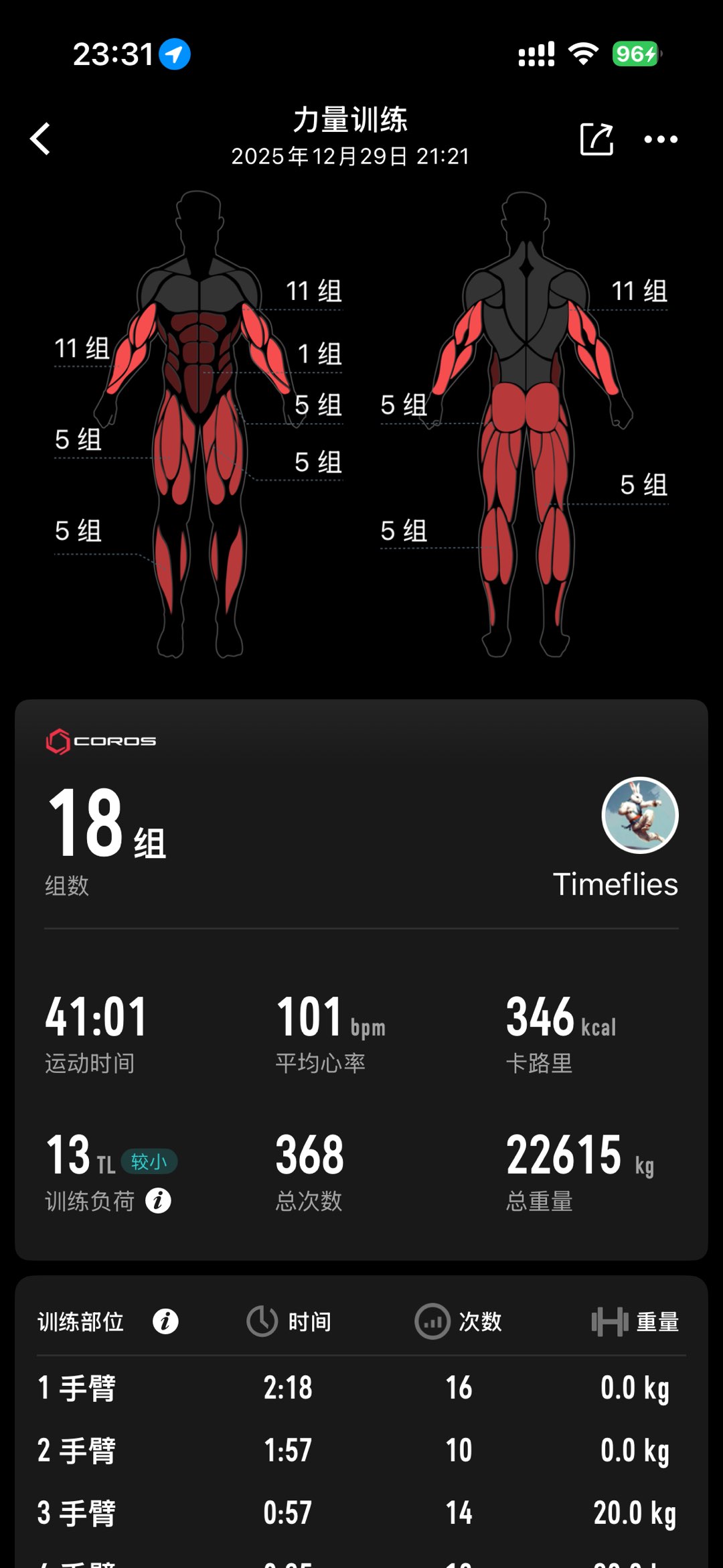The width and height of the screenshot is (723, 1568).
Task: Open the three-dot overflow menu
Action: click(660, 139)
